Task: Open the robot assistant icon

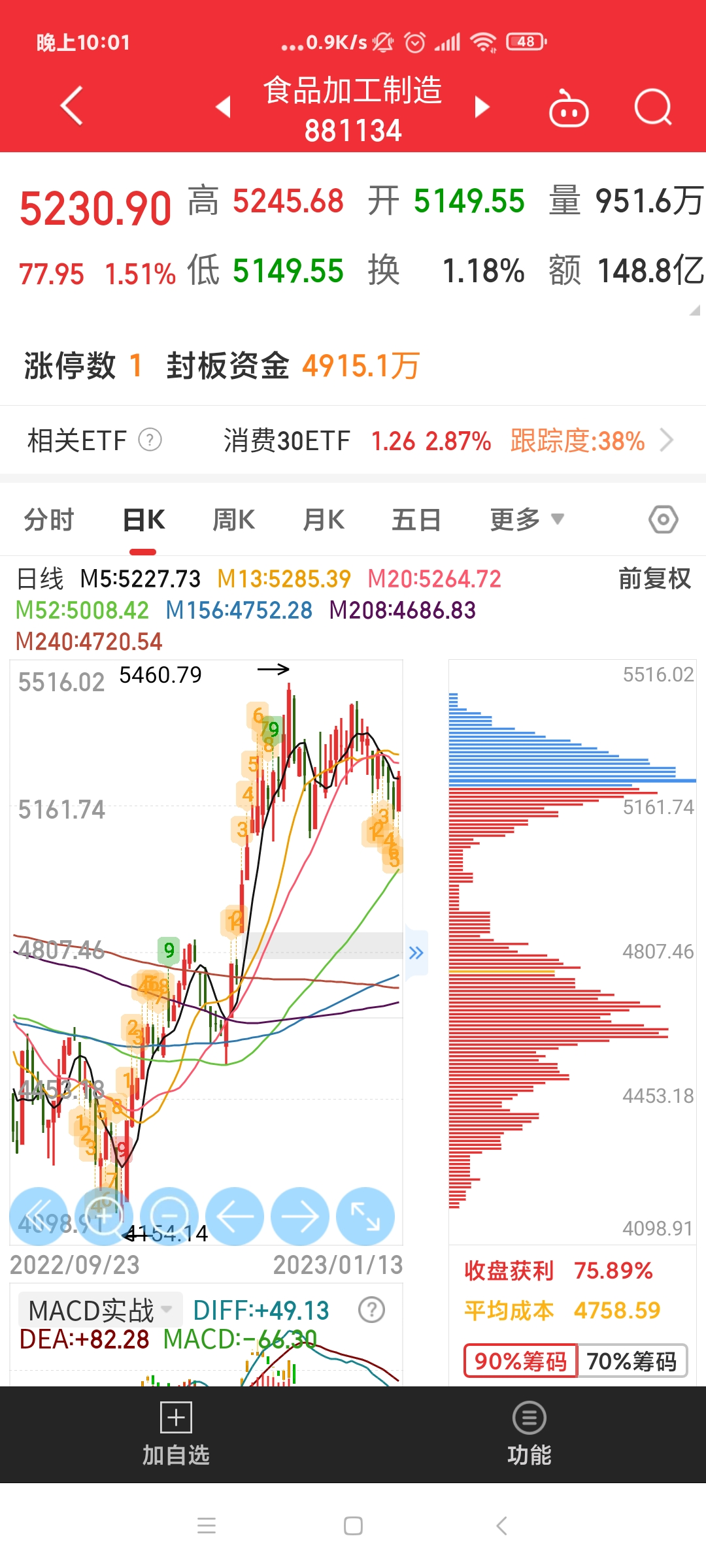Action: pos(568,108)
